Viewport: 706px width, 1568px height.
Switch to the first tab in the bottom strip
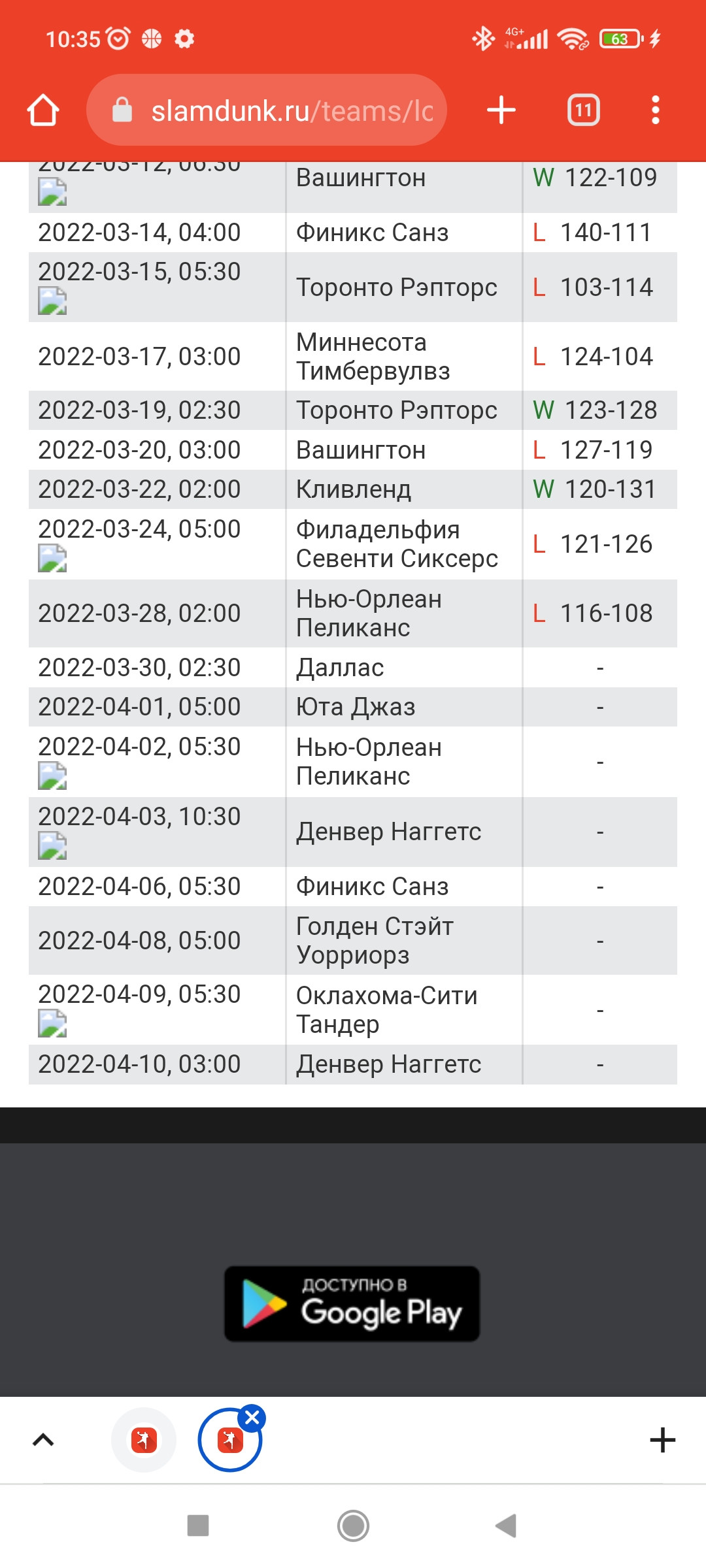tap(144, 1440)
